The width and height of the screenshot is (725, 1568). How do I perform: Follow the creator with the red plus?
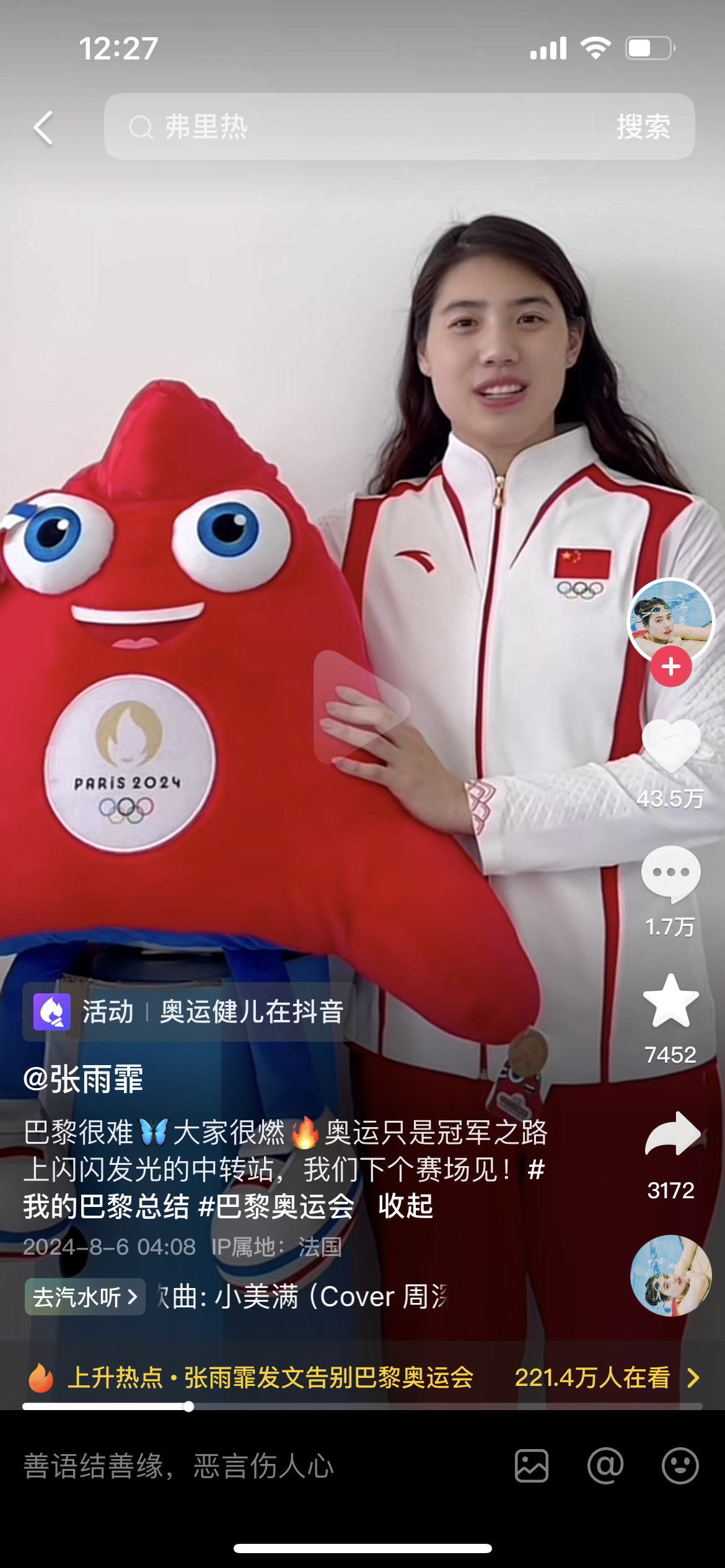[x=671, y=667]
